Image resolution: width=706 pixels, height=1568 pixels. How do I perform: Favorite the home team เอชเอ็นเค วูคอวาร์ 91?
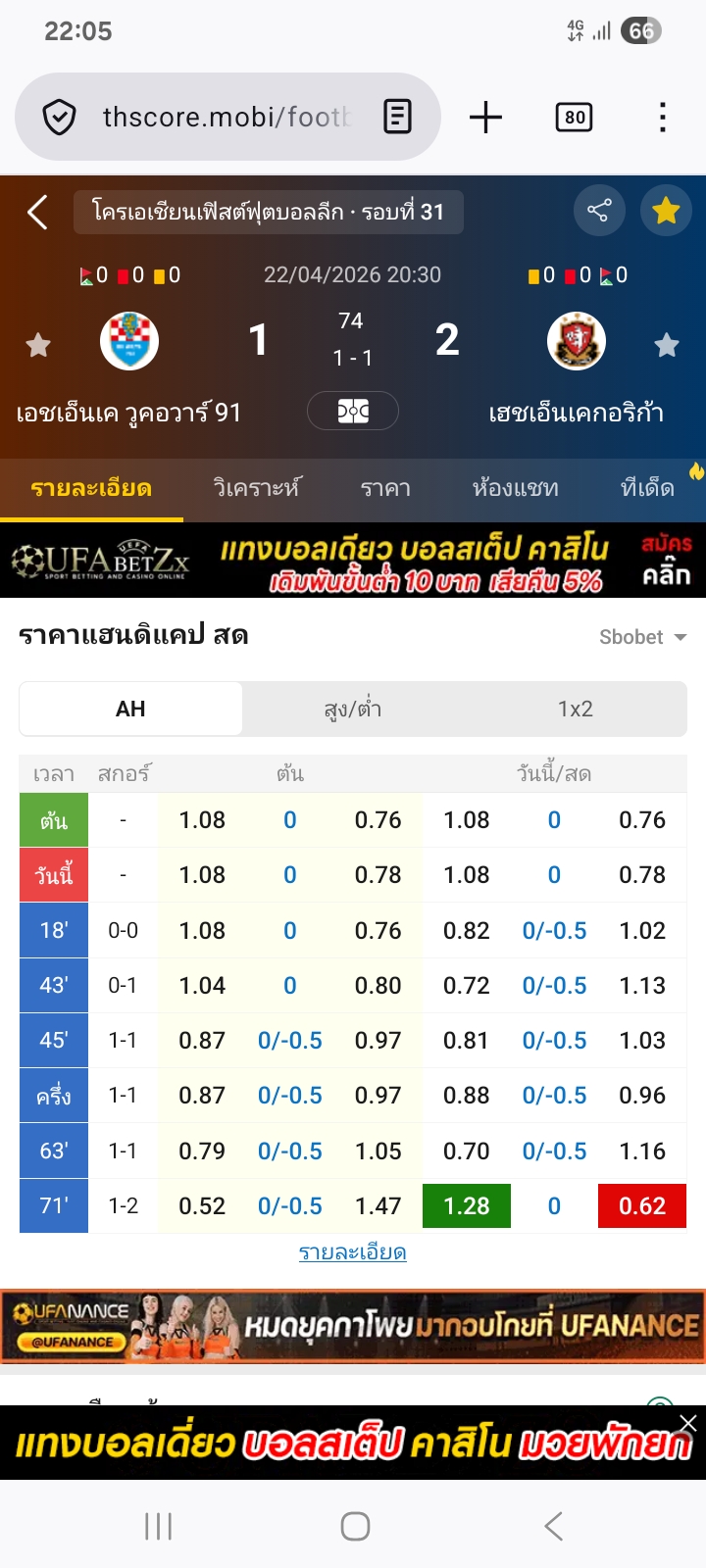pos(38,345)
